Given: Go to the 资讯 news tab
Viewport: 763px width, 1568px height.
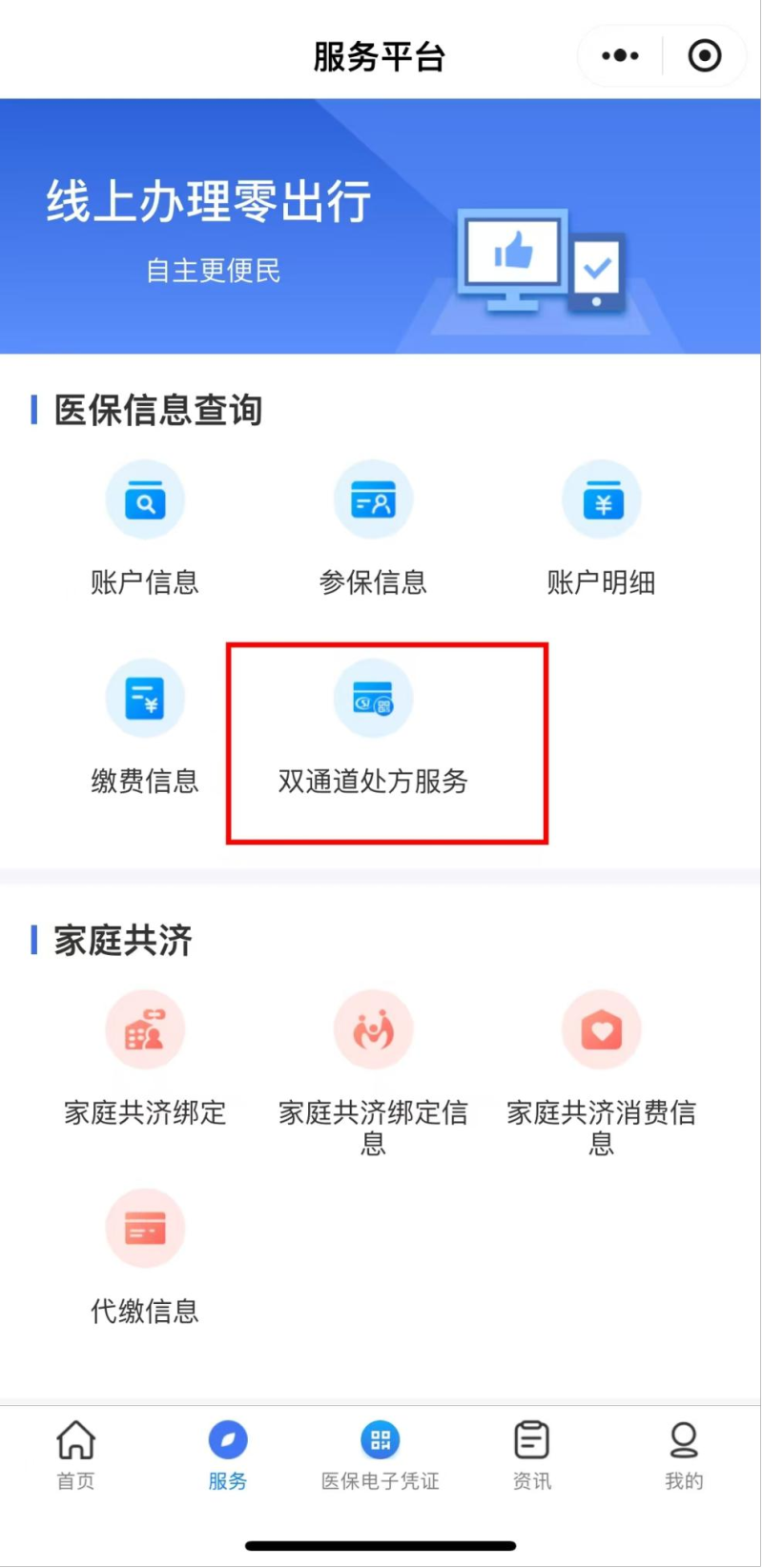Looking at the screenshot, I should [531, 1454].
